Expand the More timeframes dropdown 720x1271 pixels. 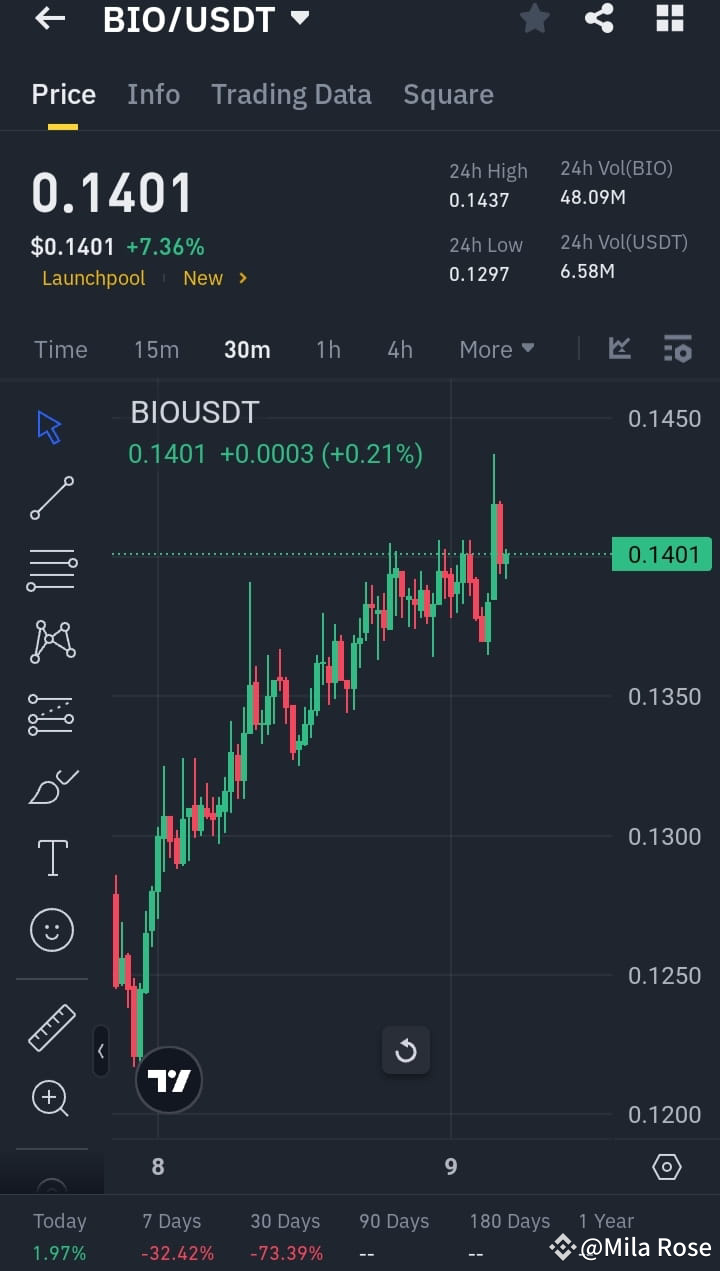coord(496,349)
